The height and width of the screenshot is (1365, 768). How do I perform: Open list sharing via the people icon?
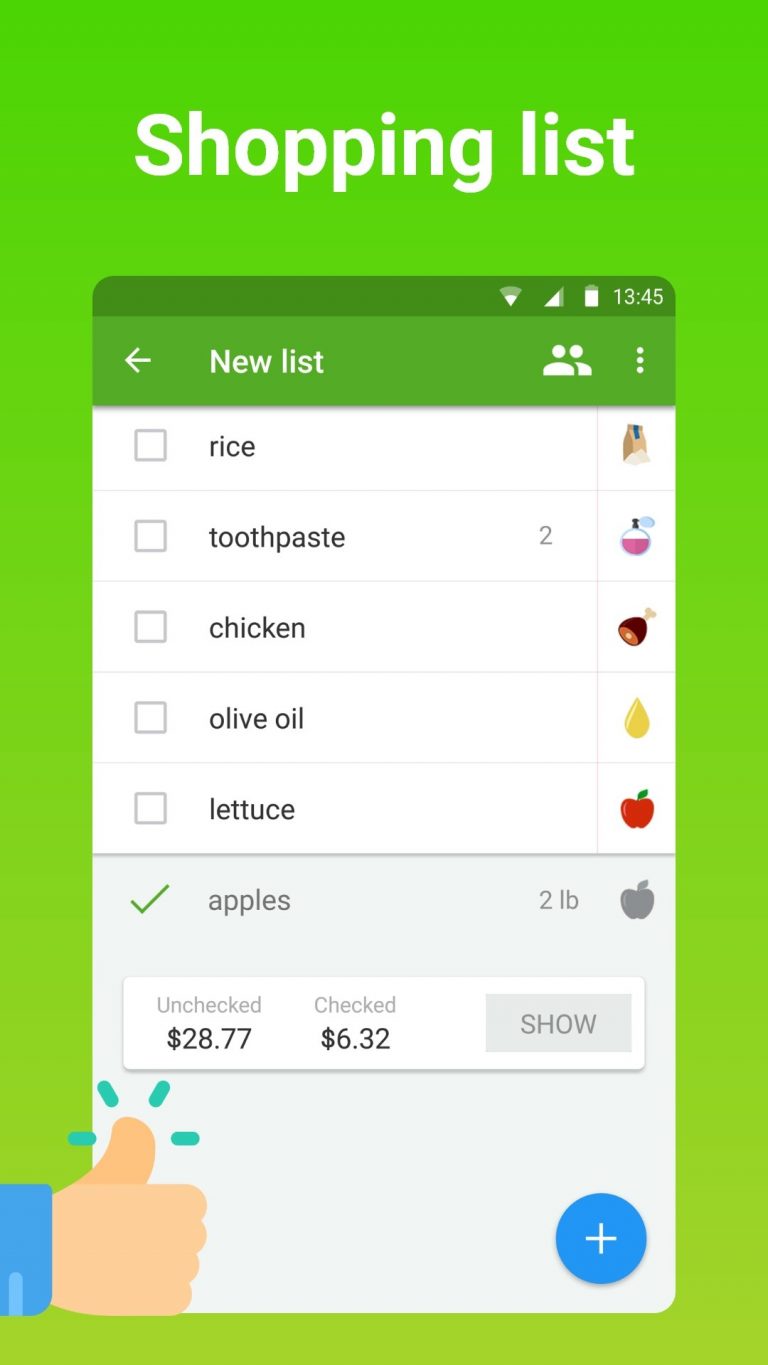coord(567,361)
